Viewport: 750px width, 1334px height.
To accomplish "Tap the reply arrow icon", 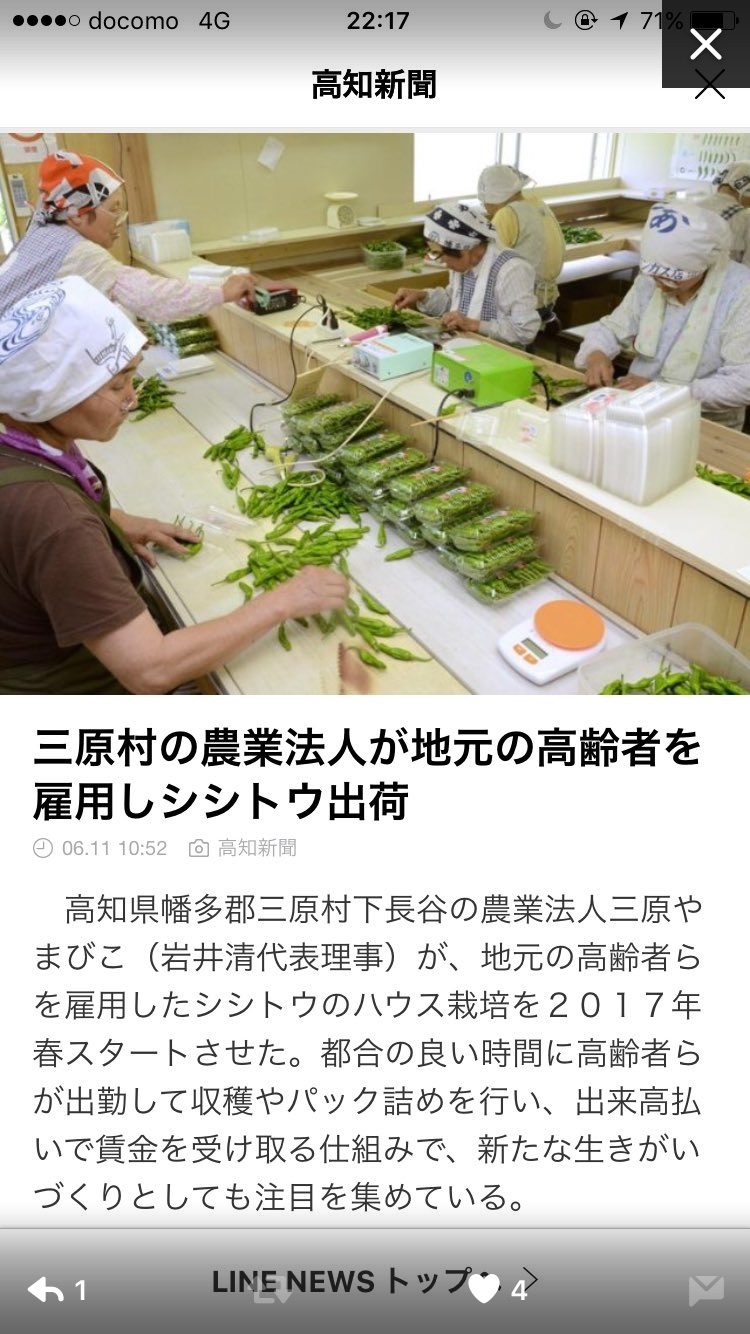I will click(x=46, y=1291).
